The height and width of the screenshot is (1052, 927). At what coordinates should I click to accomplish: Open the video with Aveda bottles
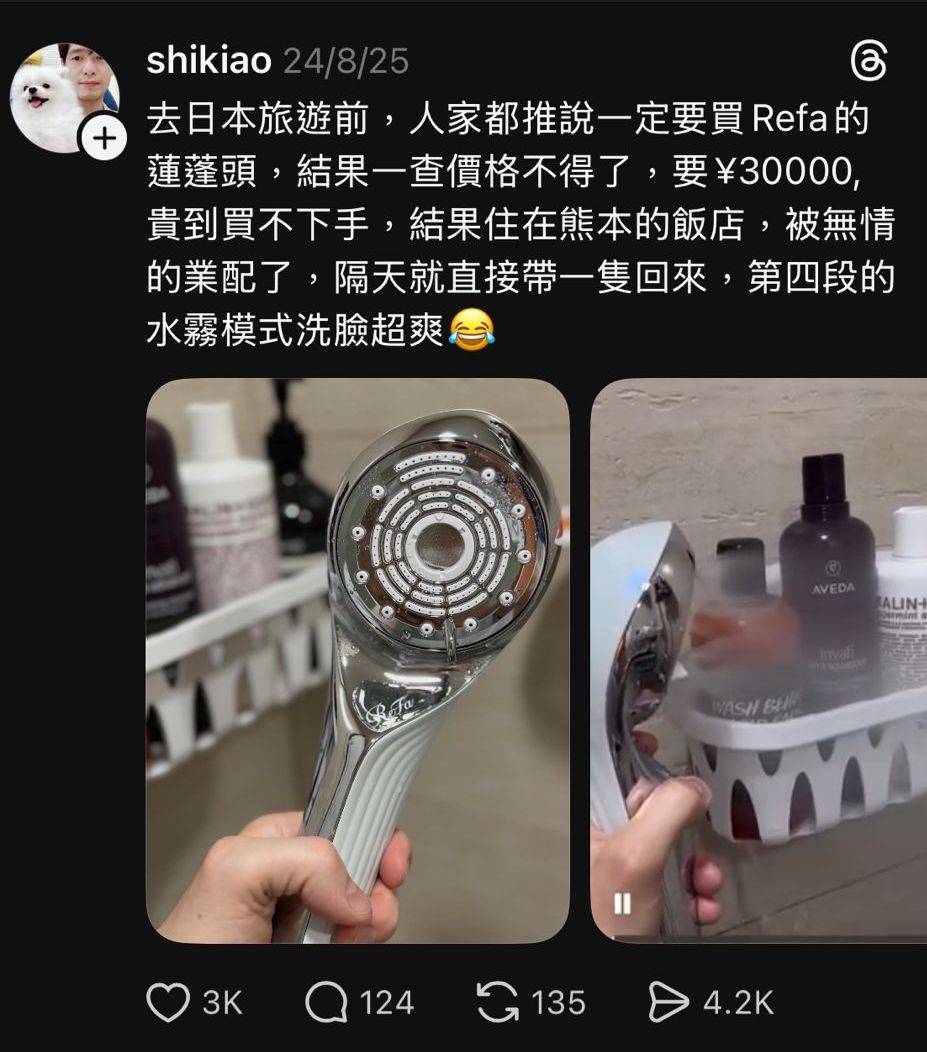(x=780, y=640)
